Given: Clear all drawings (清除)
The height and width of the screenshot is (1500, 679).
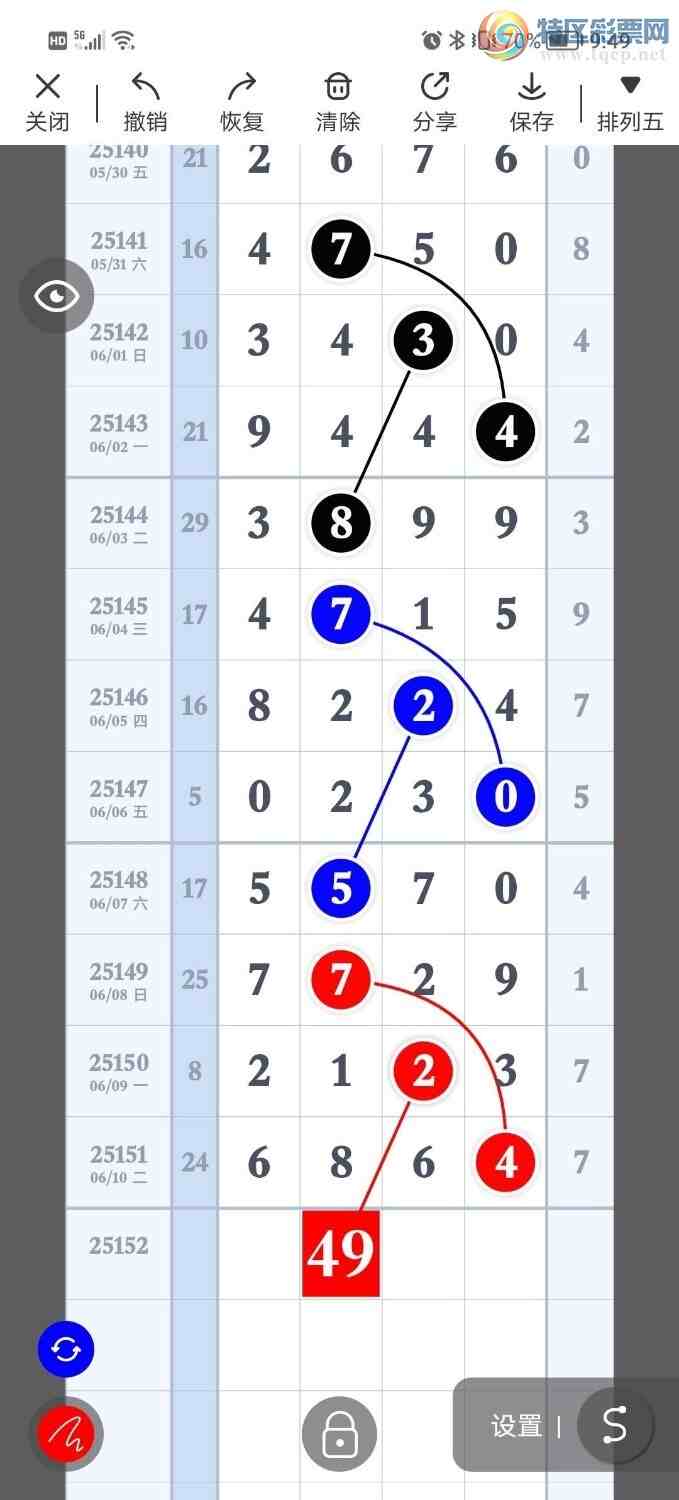Looking at the screenshot, I should [x=338, y=103].
